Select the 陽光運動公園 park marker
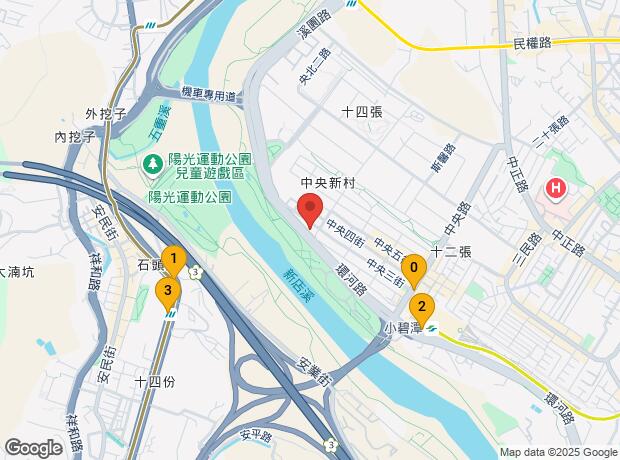This screenshot has width=620, height=460. [153, 162]
